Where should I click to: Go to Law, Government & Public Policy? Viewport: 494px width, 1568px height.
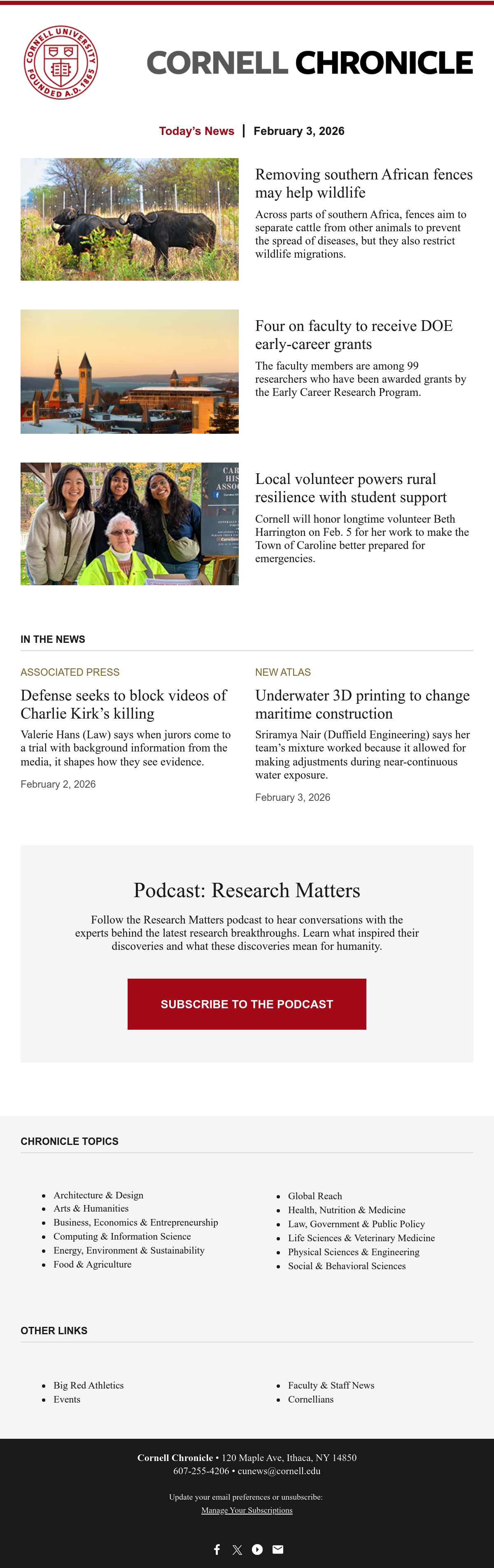click(357, 1224)
